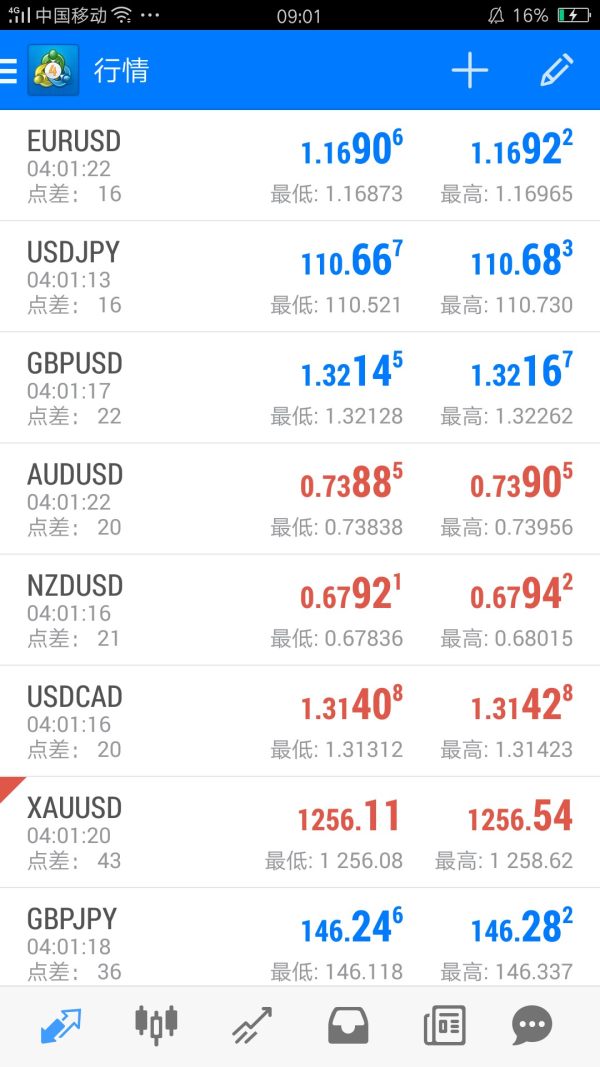The width and height of the screenshot is (600, 1067).
Task: Open the GBPUSD quote row
Action: pos(300,388)
